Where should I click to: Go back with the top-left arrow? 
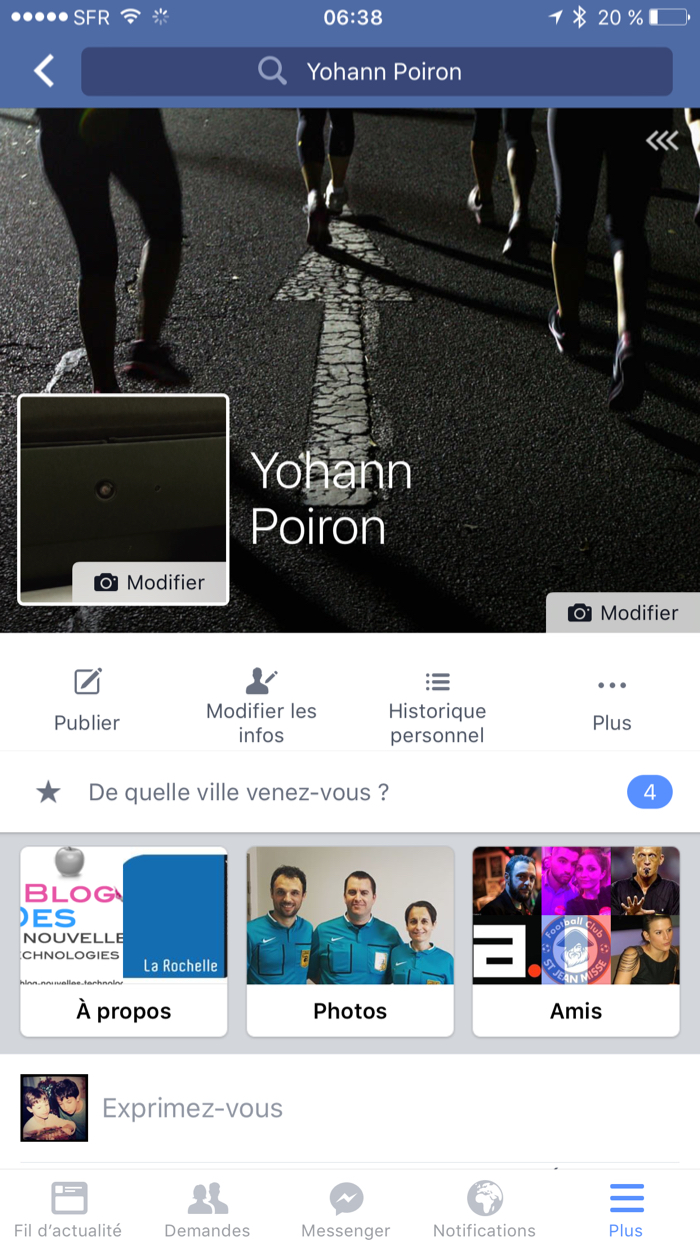44,71
